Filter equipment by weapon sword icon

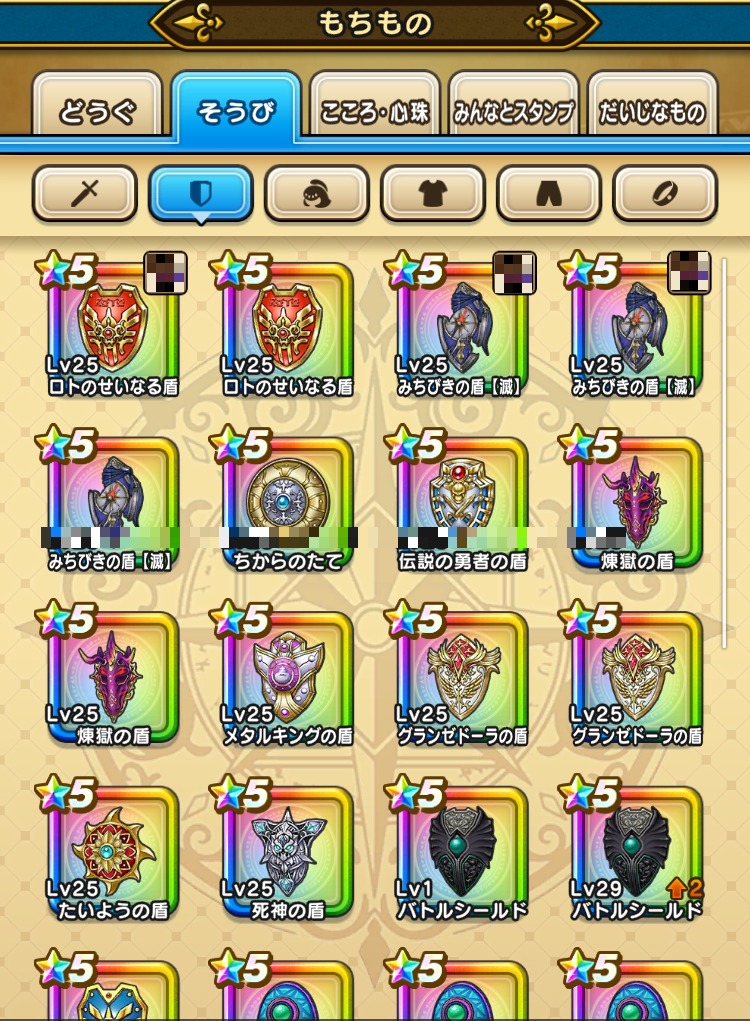pyautogui.click(x=85, y=193)
